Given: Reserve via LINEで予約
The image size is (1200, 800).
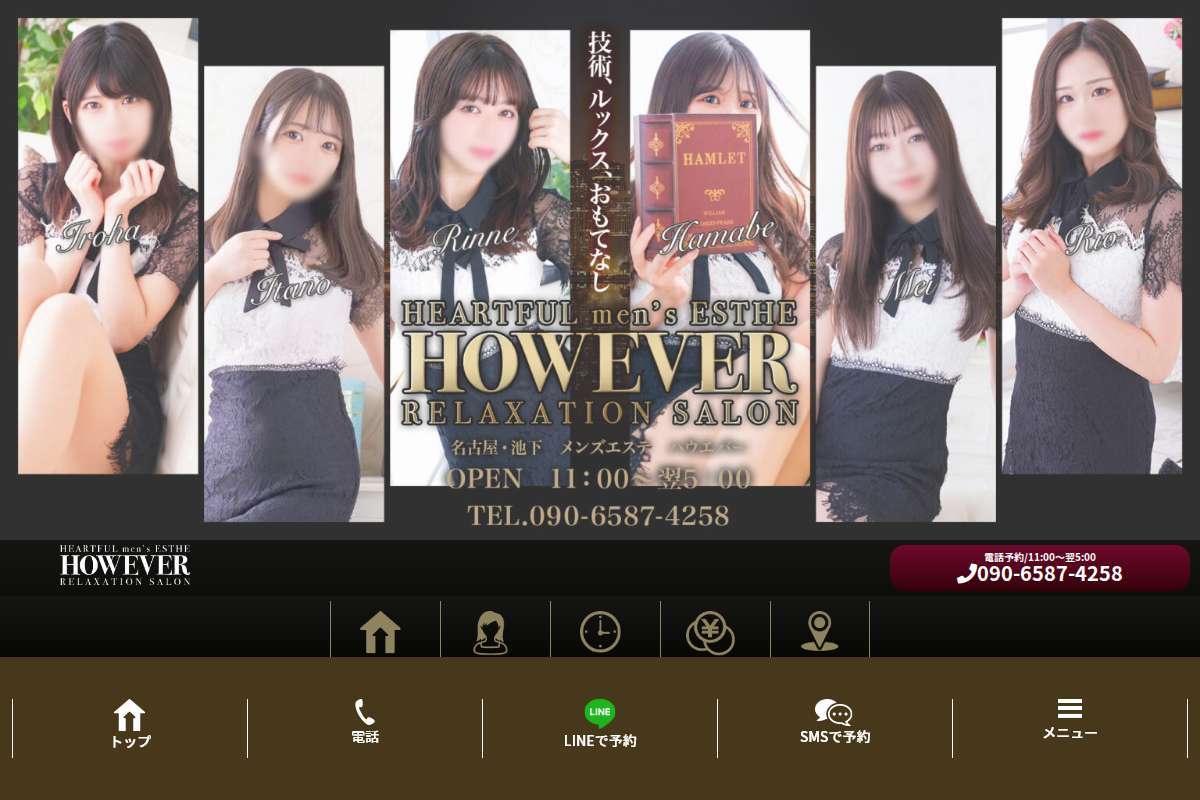Looking at the screenshot, I should pos(600,726).
